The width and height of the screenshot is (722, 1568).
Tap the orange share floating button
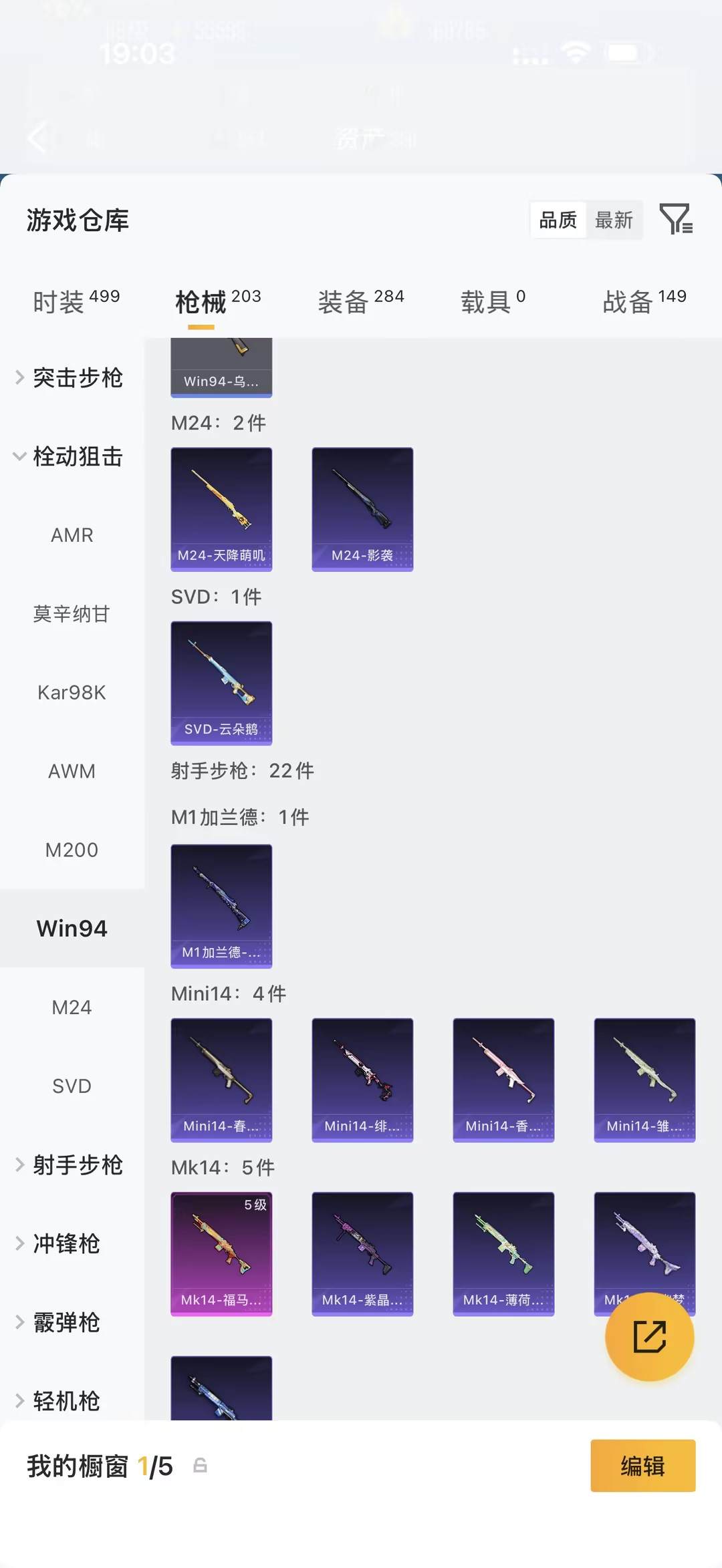click(649, 1336)
